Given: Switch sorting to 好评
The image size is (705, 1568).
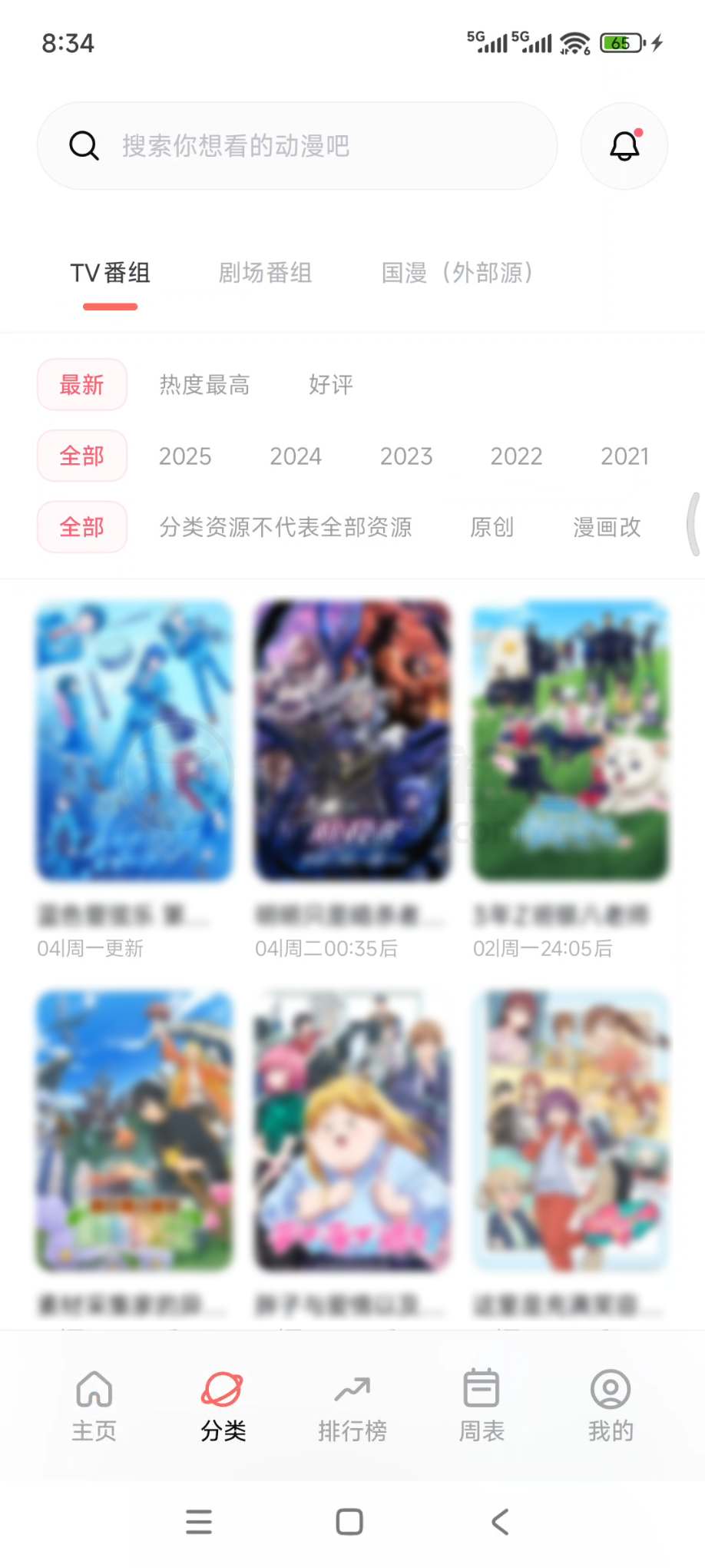Looking at the screenshot, I should click(x=330, y=385).
